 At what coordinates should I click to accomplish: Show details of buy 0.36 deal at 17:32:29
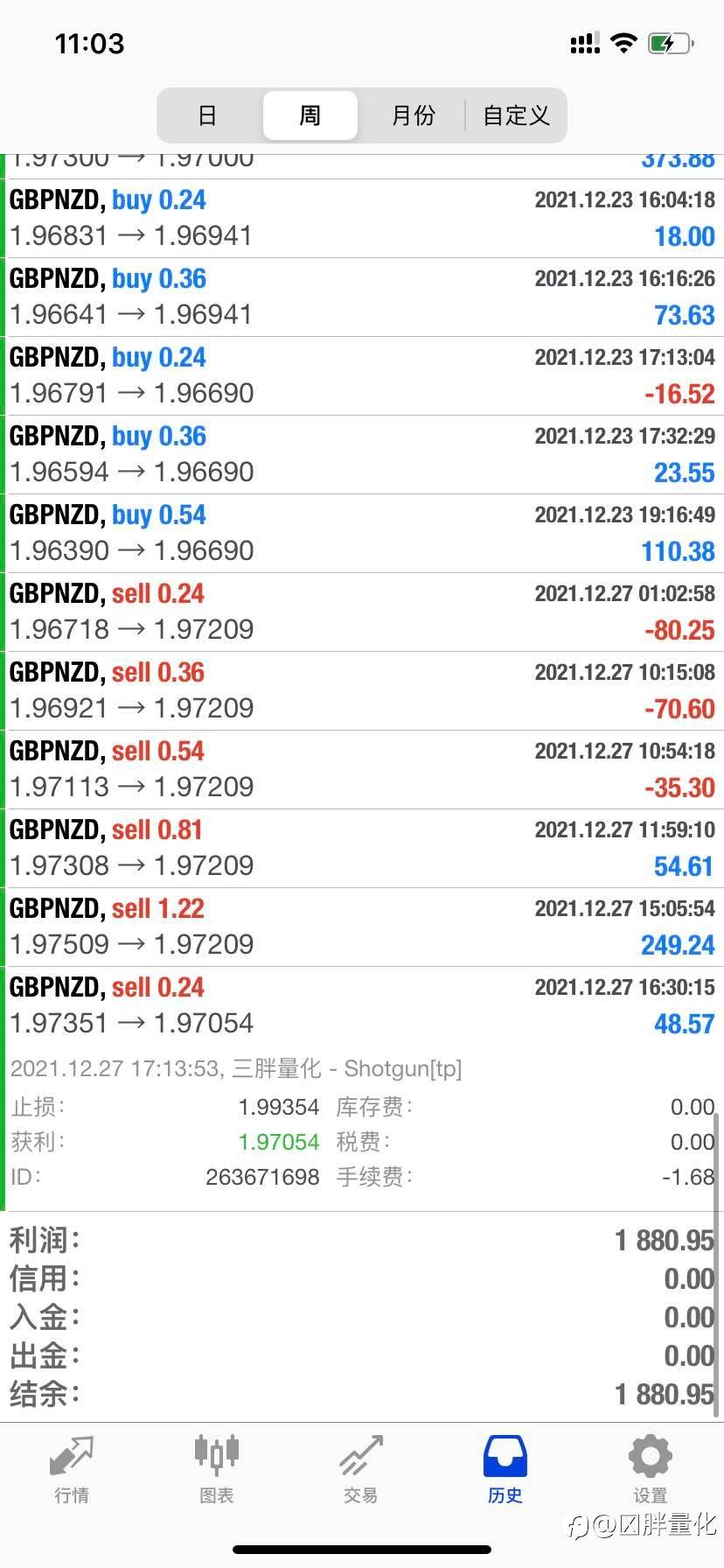362,454
